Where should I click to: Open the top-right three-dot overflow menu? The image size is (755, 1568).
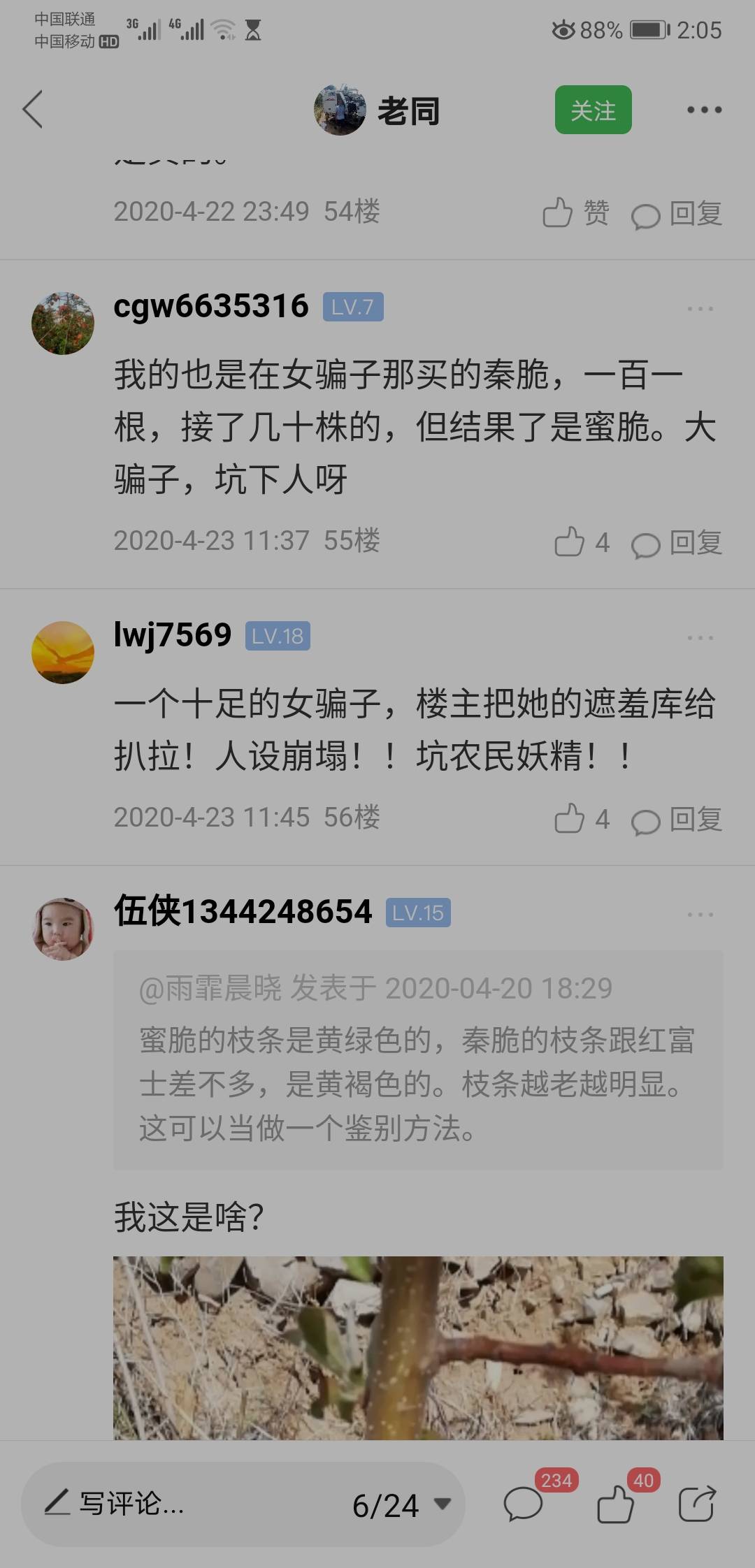pos(704,110)
